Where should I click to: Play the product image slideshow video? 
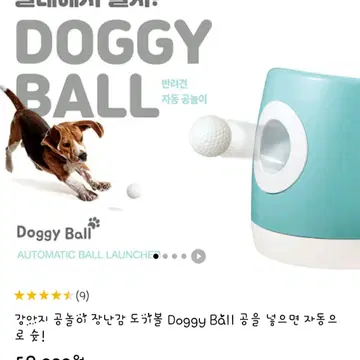click(198, 256)
